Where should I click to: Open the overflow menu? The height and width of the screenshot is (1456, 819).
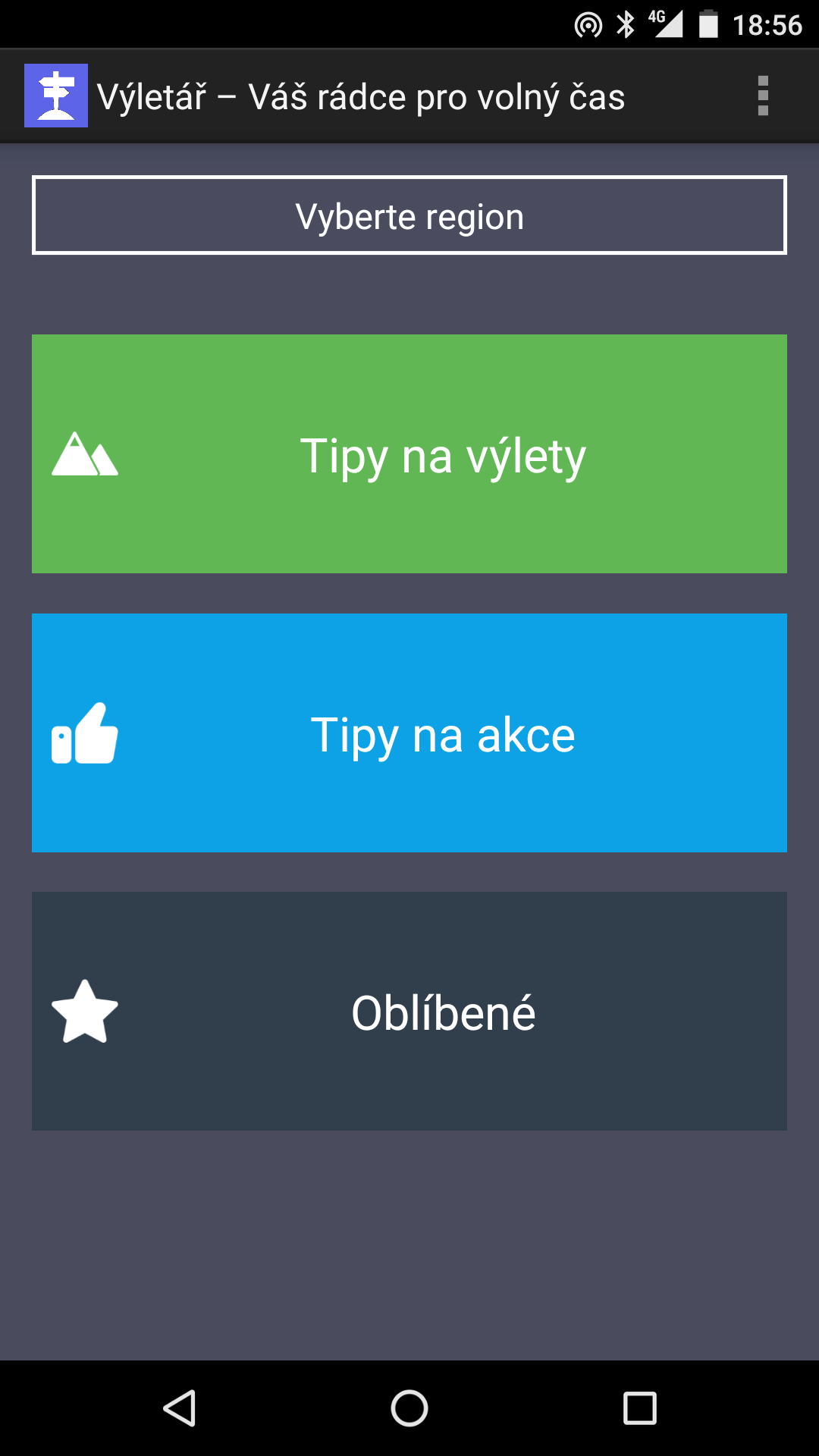(763, 96)
